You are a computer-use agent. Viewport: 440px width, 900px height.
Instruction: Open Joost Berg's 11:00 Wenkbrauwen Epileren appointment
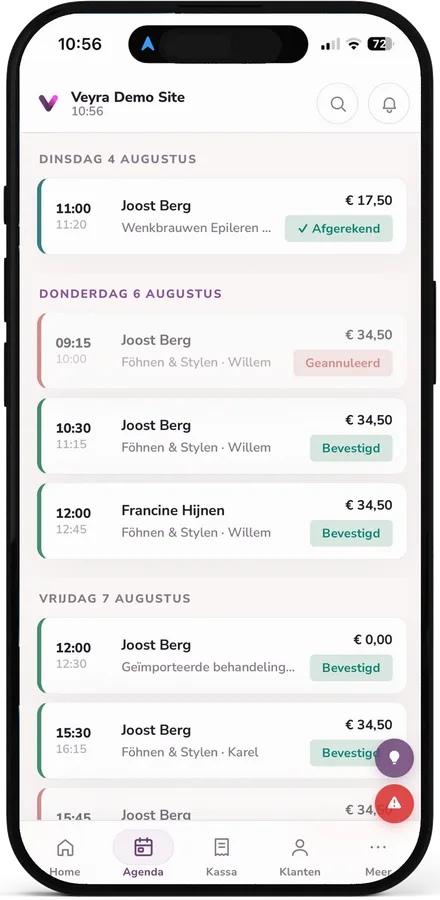pos(221,216)
